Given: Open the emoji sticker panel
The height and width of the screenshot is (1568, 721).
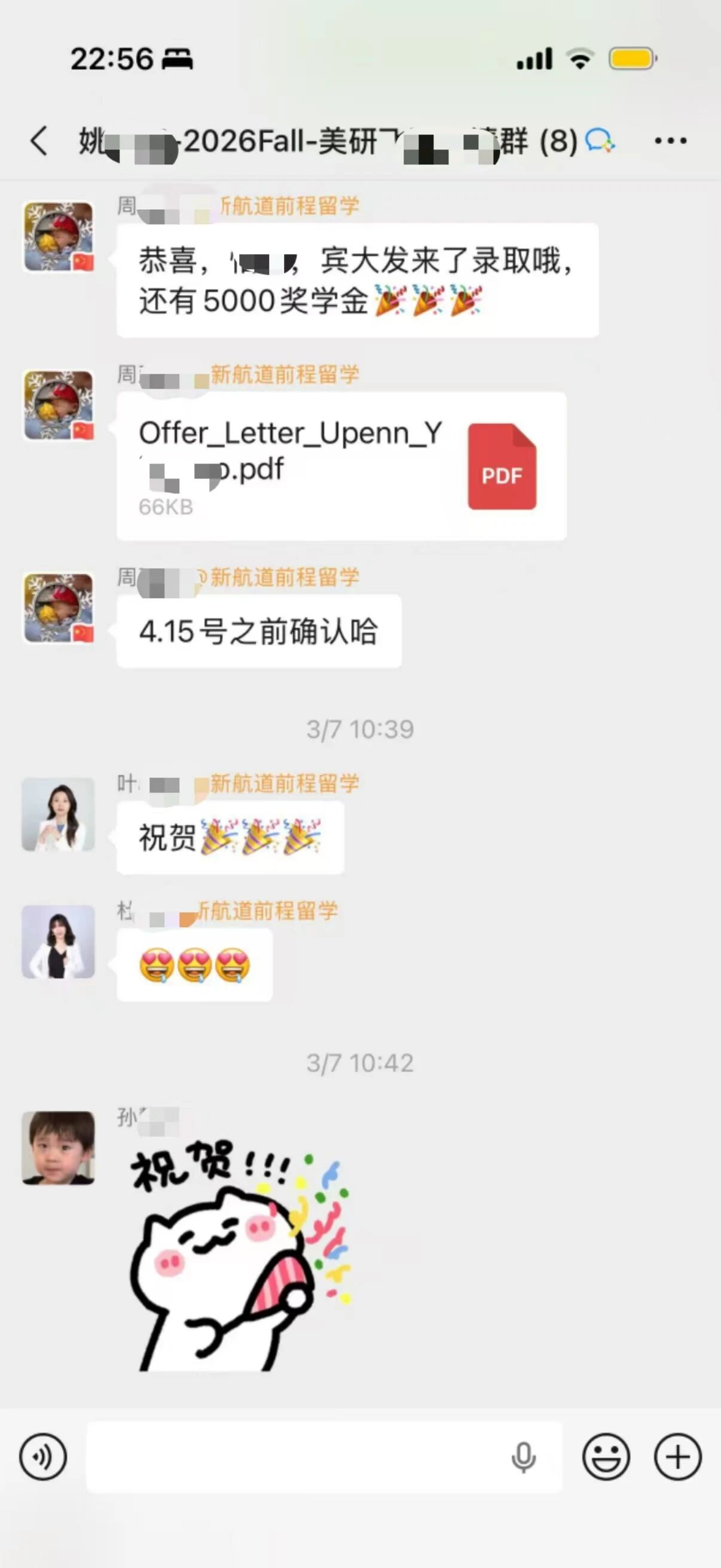Looking at the screenshot, I should click(x=606, y=1457).
